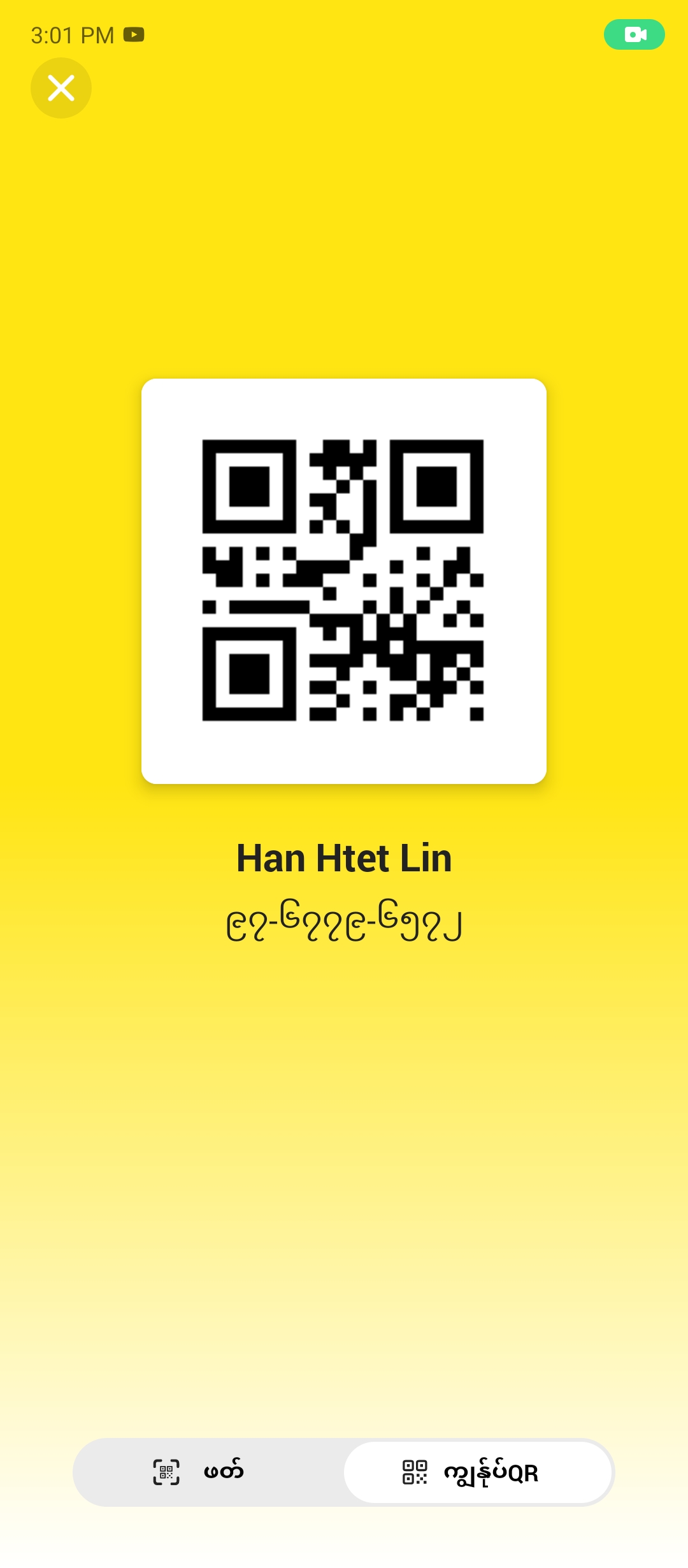This screenshot has height=1568, width=688.
Task: Select the ကျွန်ုပ်QR tab
Action: 478,1472
